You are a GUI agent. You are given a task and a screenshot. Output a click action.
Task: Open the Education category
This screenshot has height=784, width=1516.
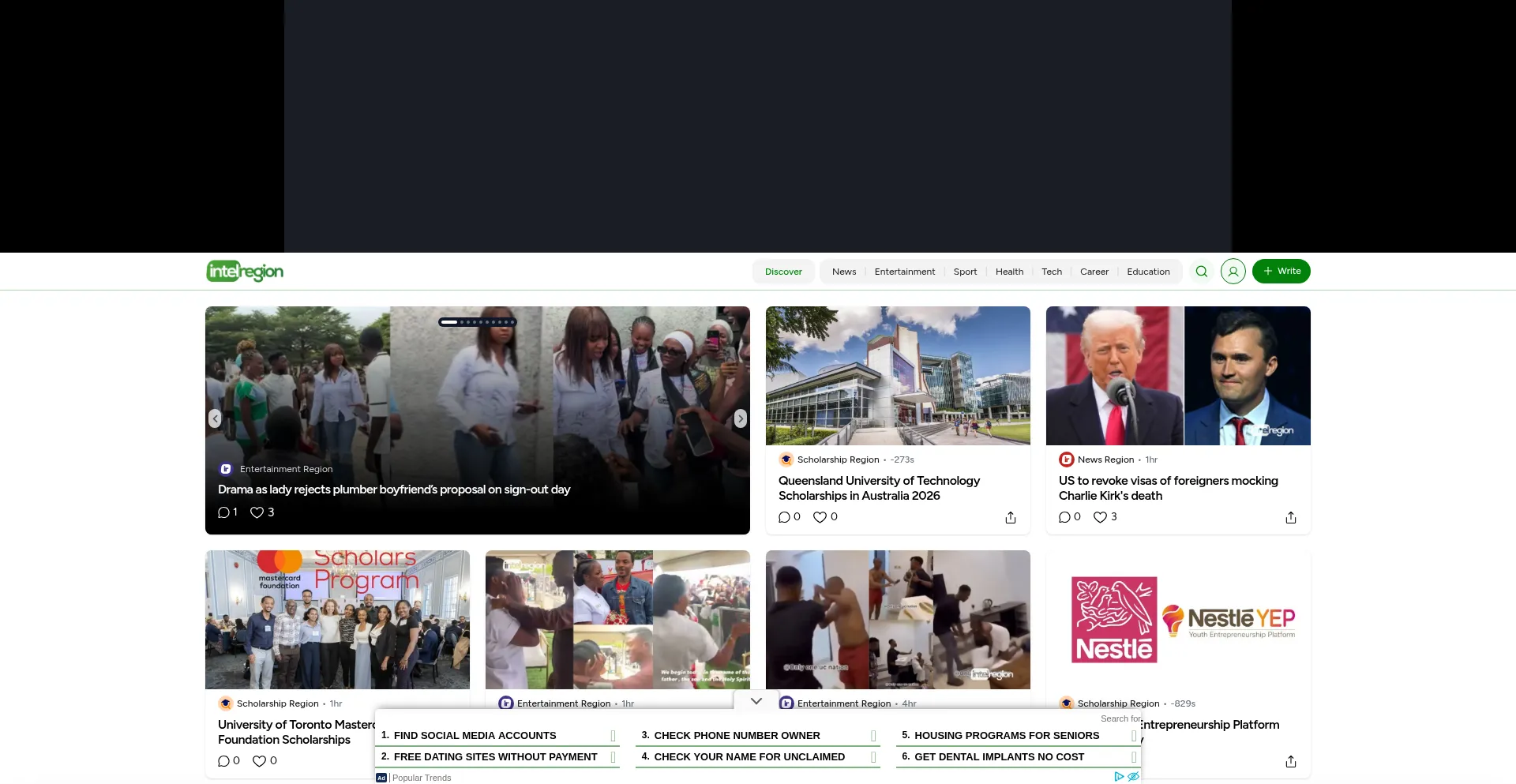(1148, 272)
